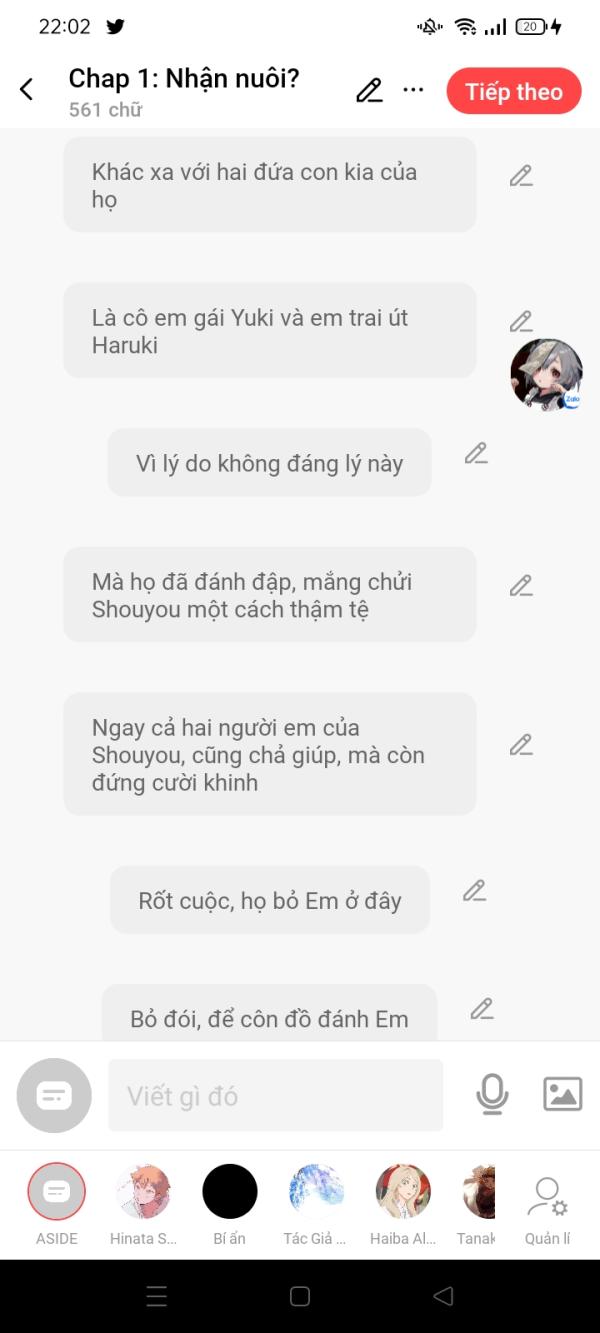Select the Haiba Al... character

403,1192
